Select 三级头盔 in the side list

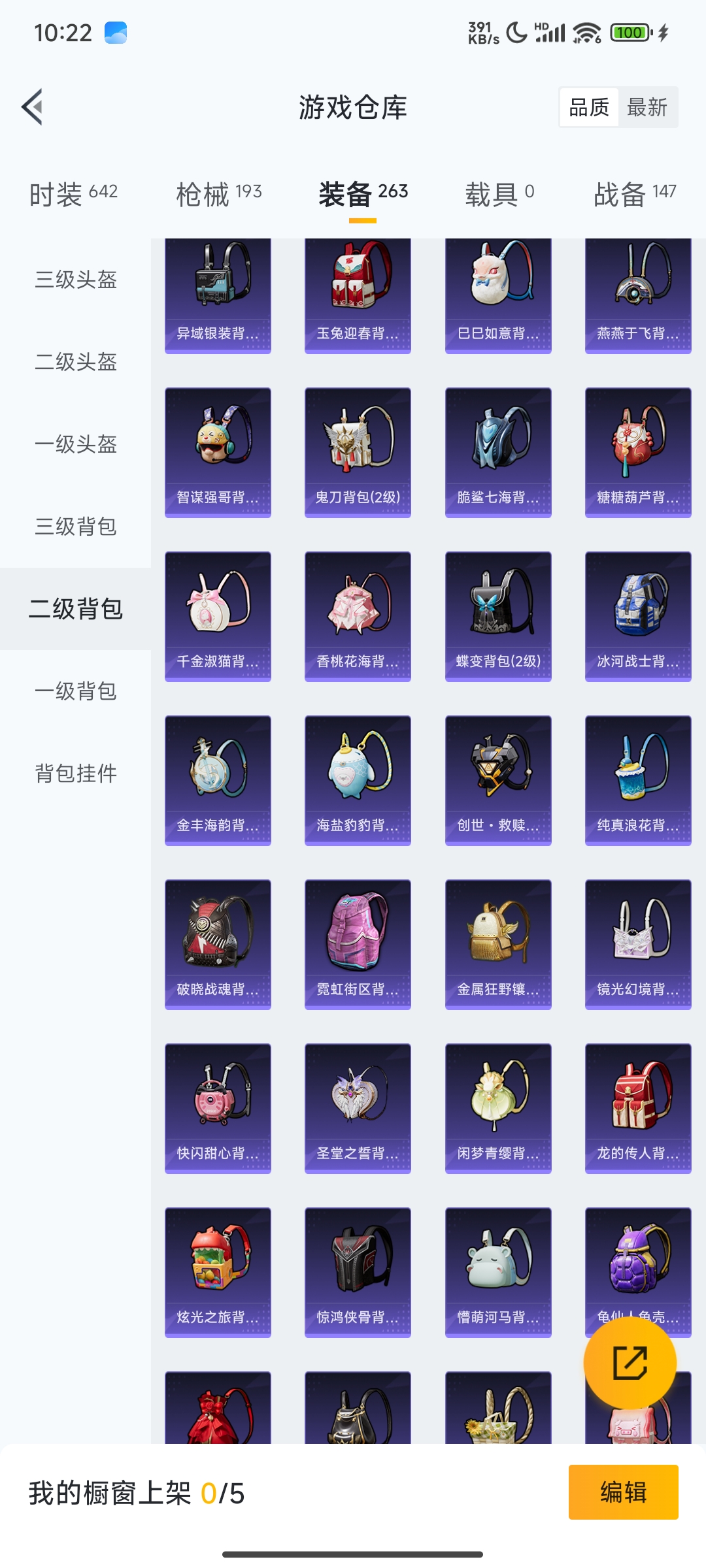(76, 280)
